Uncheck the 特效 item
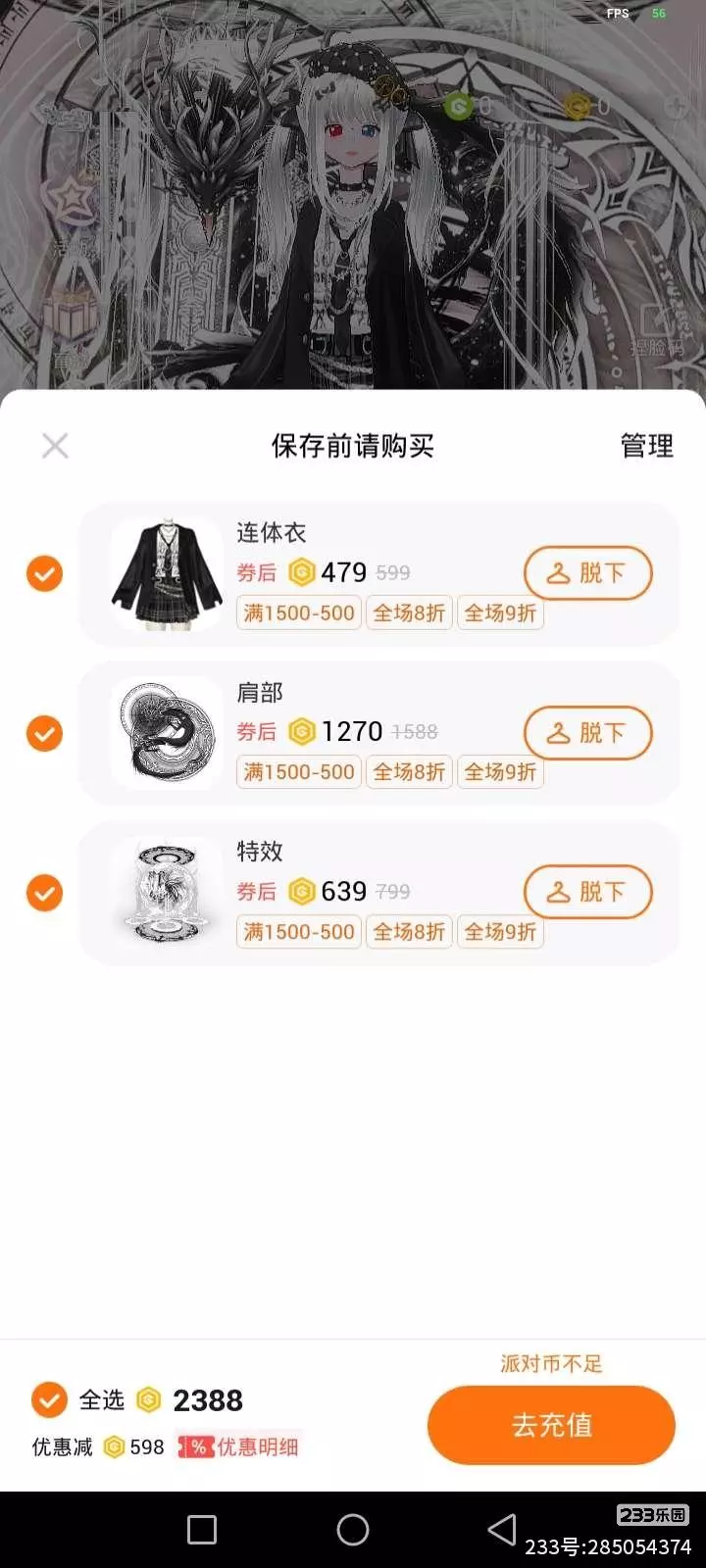706x1568 pixels. pyautogui.click(x=44, y=893)
